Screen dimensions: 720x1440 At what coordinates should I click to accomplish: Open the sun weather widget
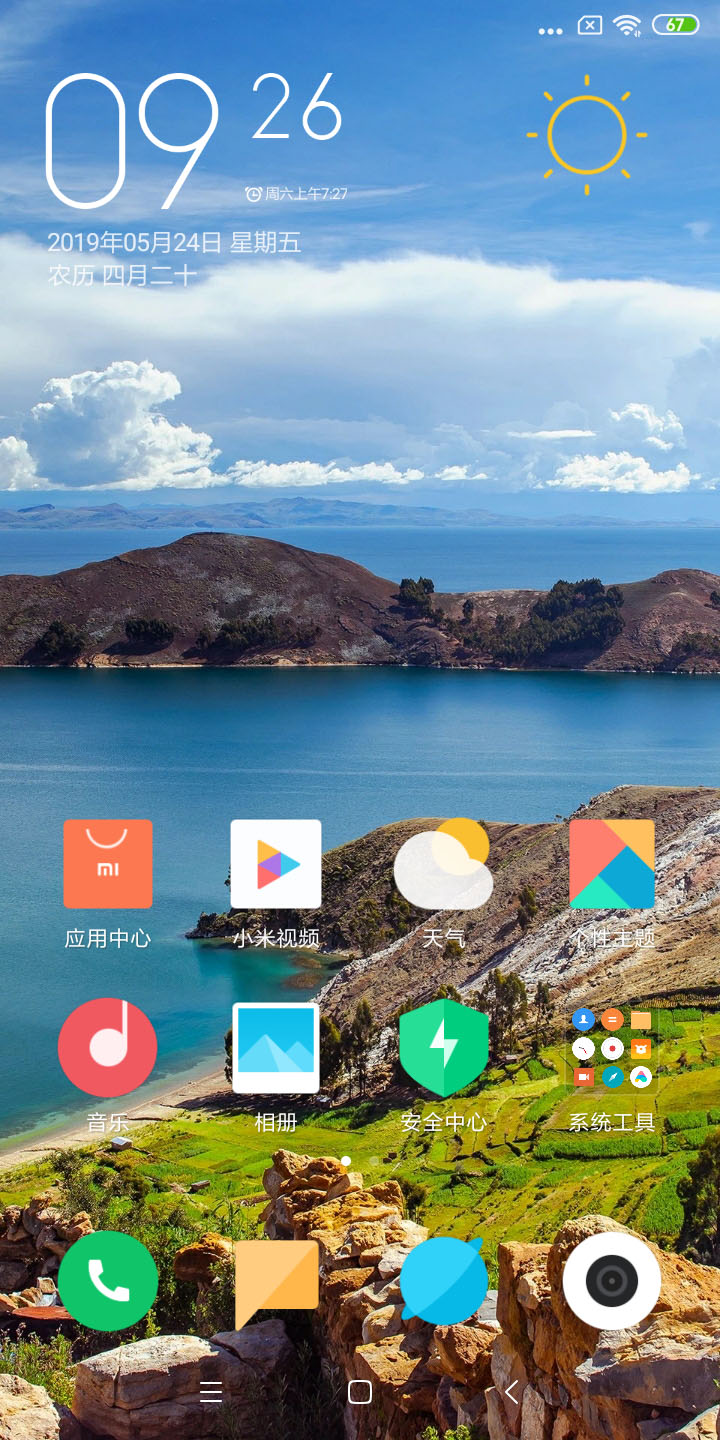587,135
